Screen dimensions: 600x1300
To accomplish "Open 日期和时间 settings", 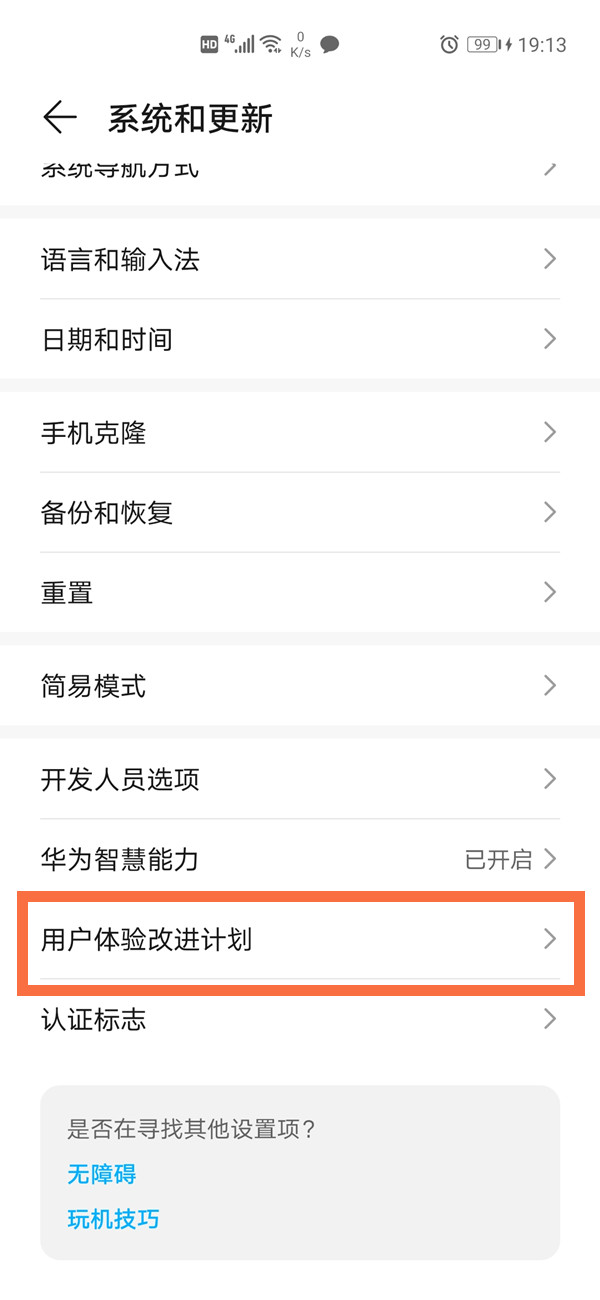I will tap(300, 339).
